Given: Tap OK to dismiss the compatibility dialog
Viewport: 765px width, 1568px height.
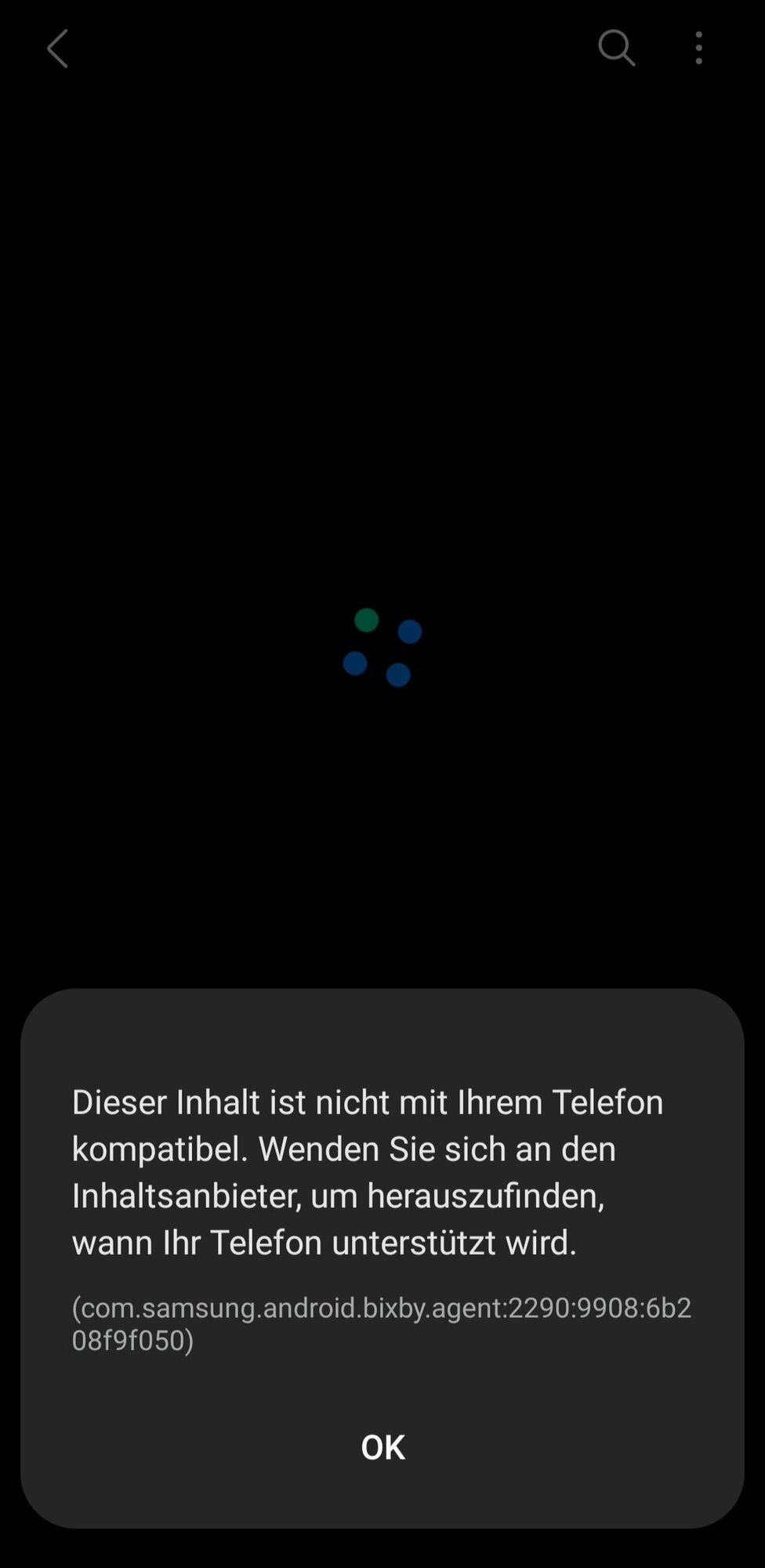Looking at the screenshot, I should pos(382,1447).
